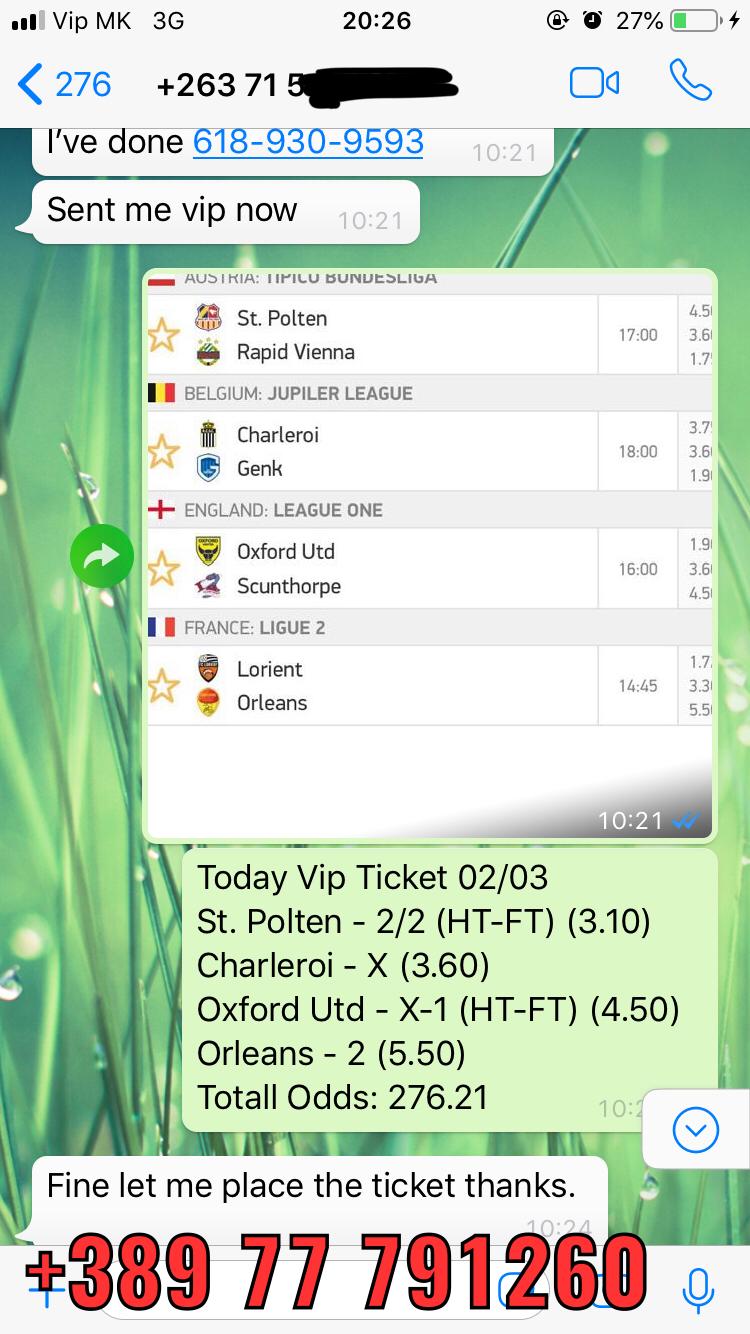Open the contact info from the phone number
Viewport: 750px width, 1334px height.
(307, 85)
